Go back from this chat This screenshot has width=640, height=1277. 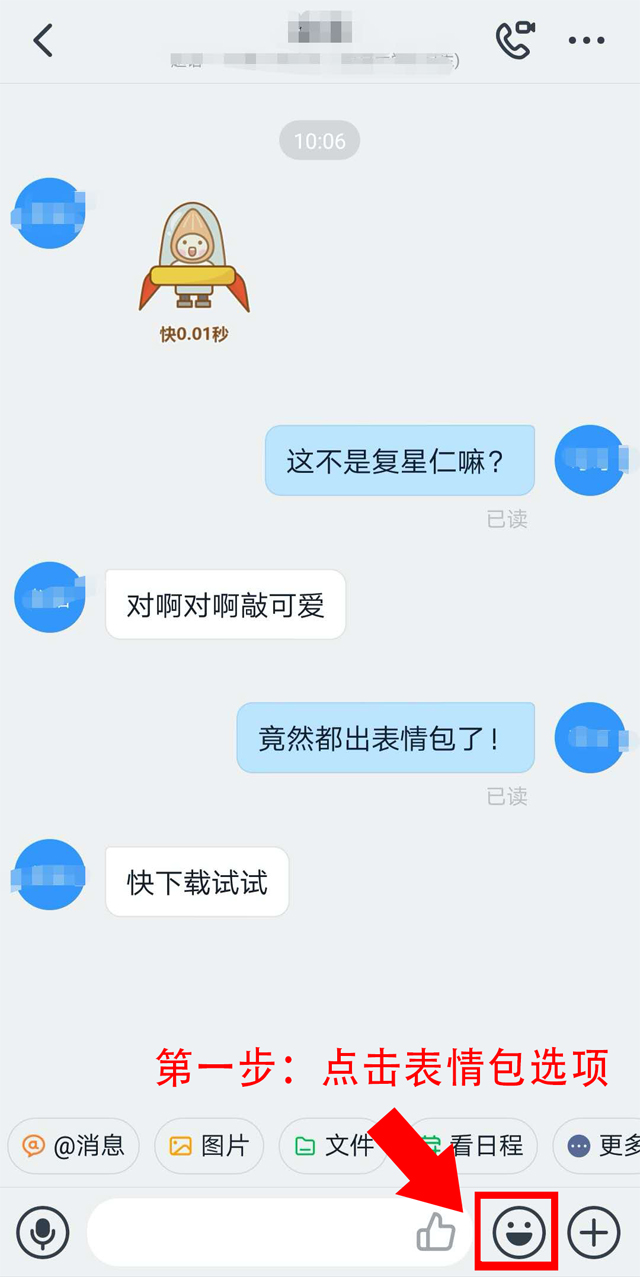[x=42, y=41]
